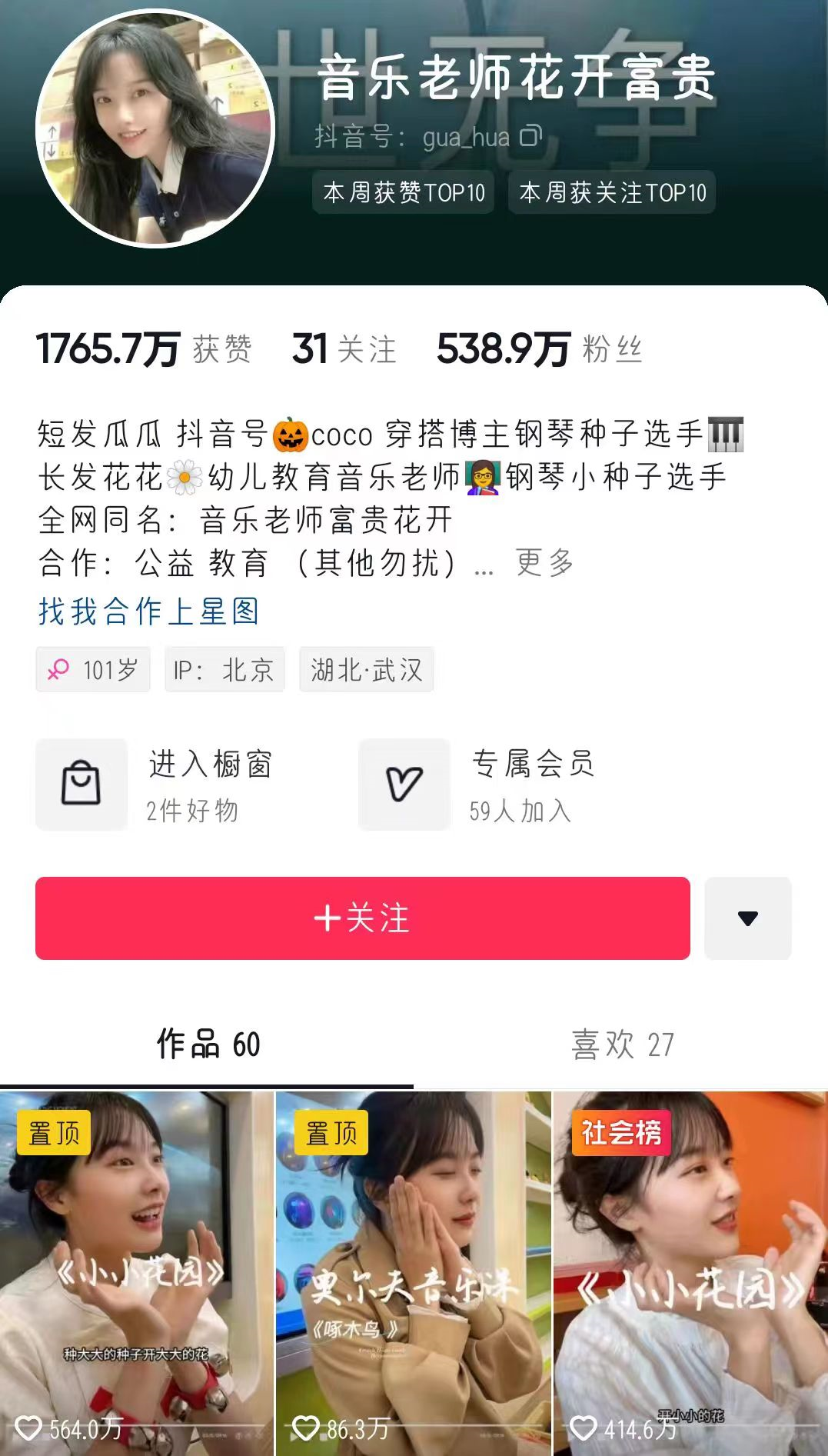Copy the Douyin ID gua_hua
The height and width of the screenshot is (1456, 828).
point(530,136)
